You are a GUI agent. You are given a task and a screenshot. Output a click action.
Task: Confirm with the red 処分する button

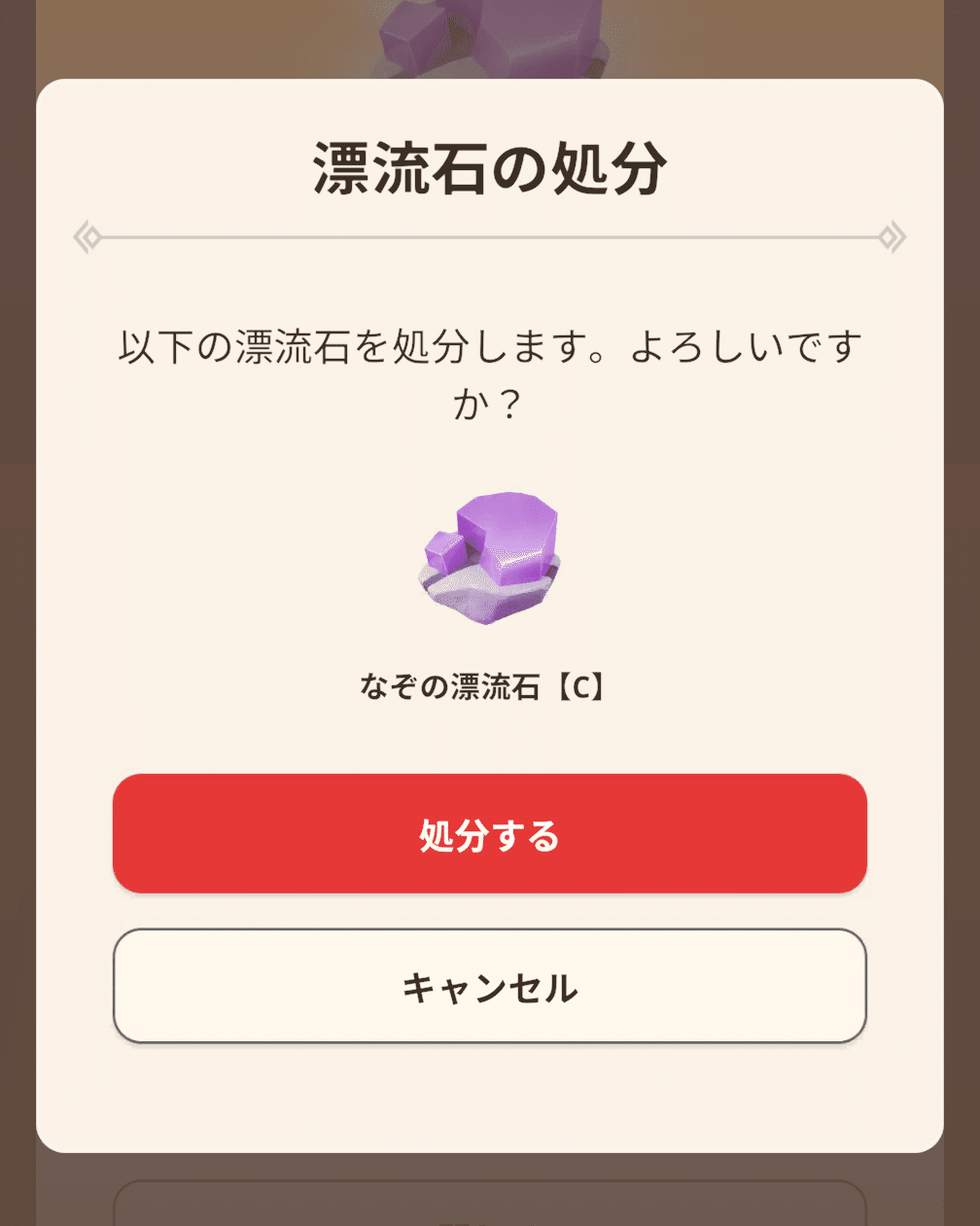coord(489,834)
